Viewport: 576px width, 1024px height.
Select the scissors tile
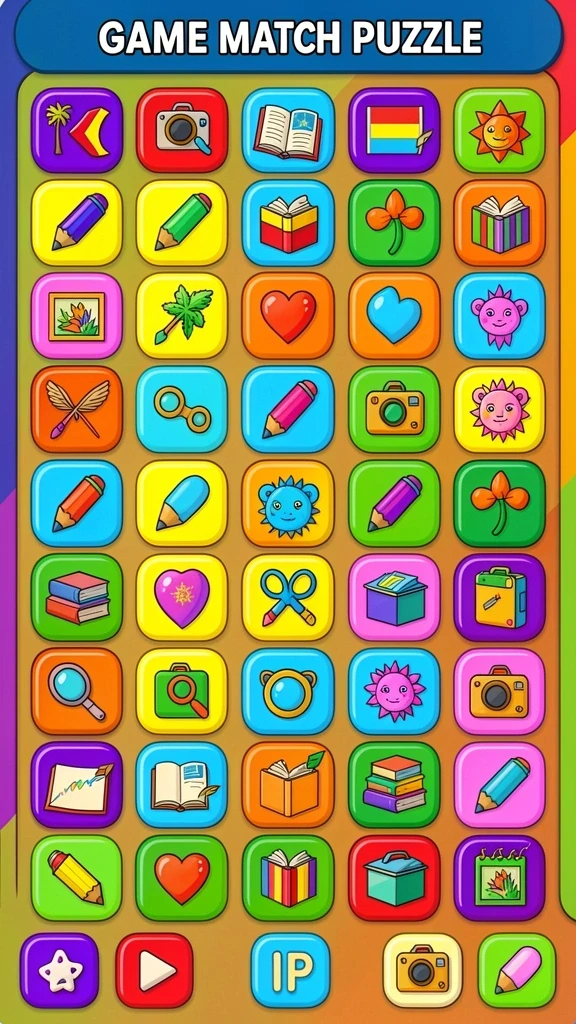pyautogui.click(x=288, y=597)
